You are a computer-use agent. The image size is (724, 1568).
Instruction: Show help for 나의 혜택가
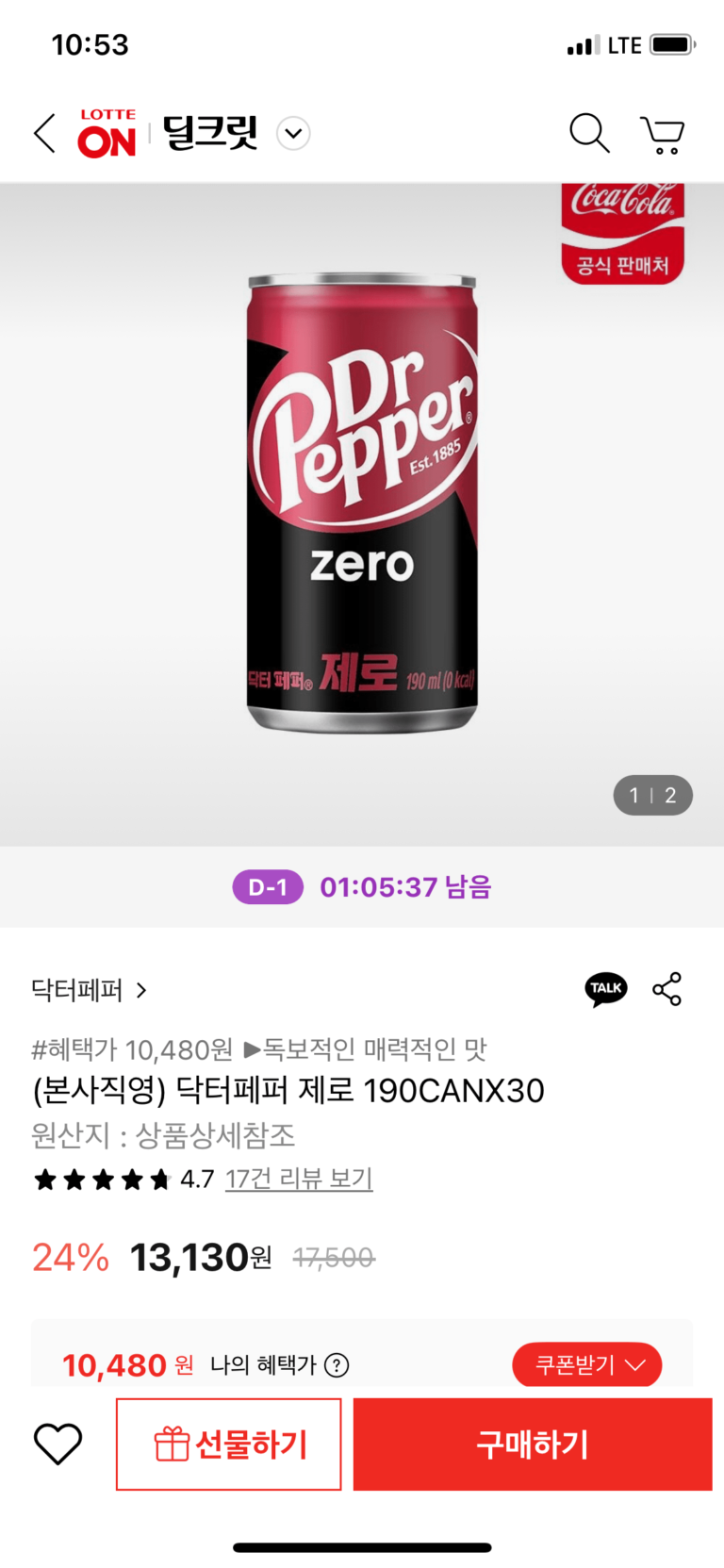point(337,1364)
